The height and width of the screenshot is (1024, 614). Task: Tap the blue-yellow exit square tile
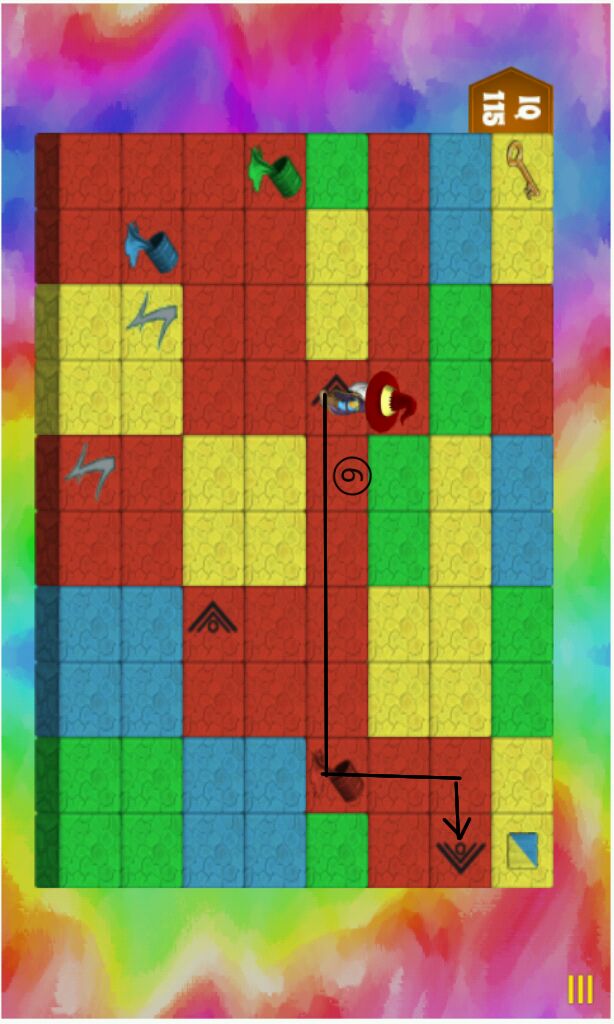(x=521, y=851)
